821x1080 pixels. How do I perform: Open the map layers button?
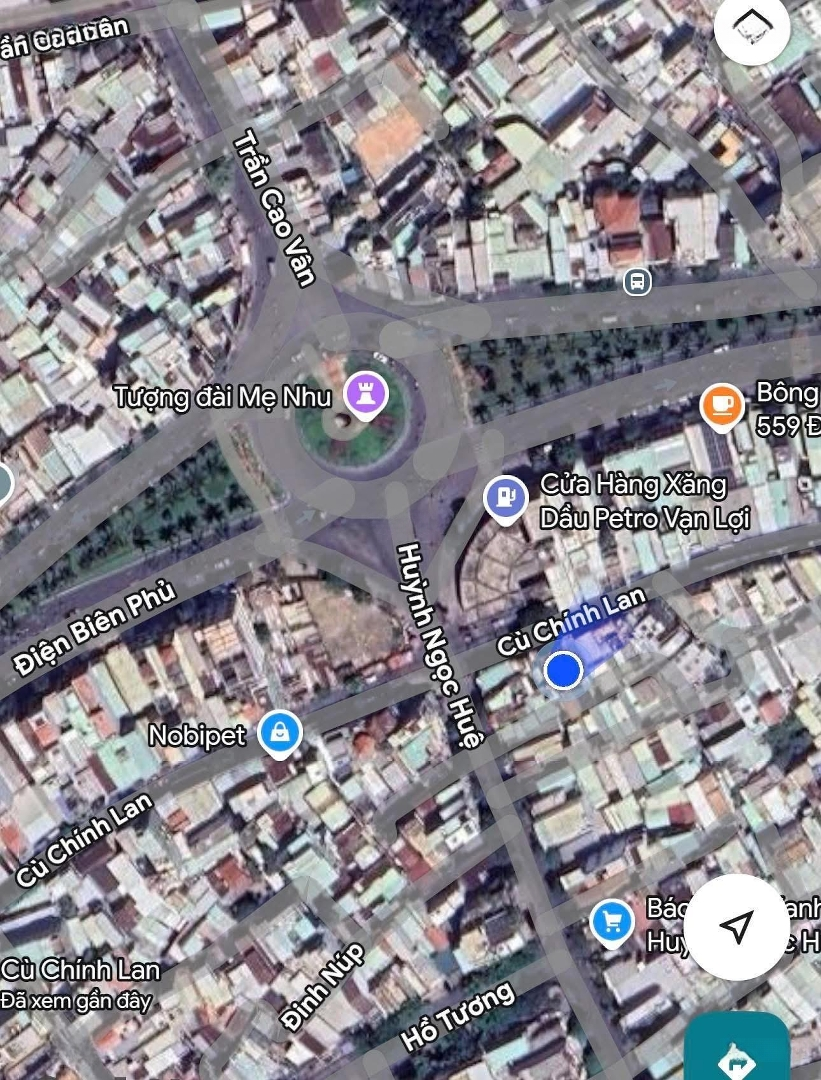pyautogui.click(x=752, y=29)
